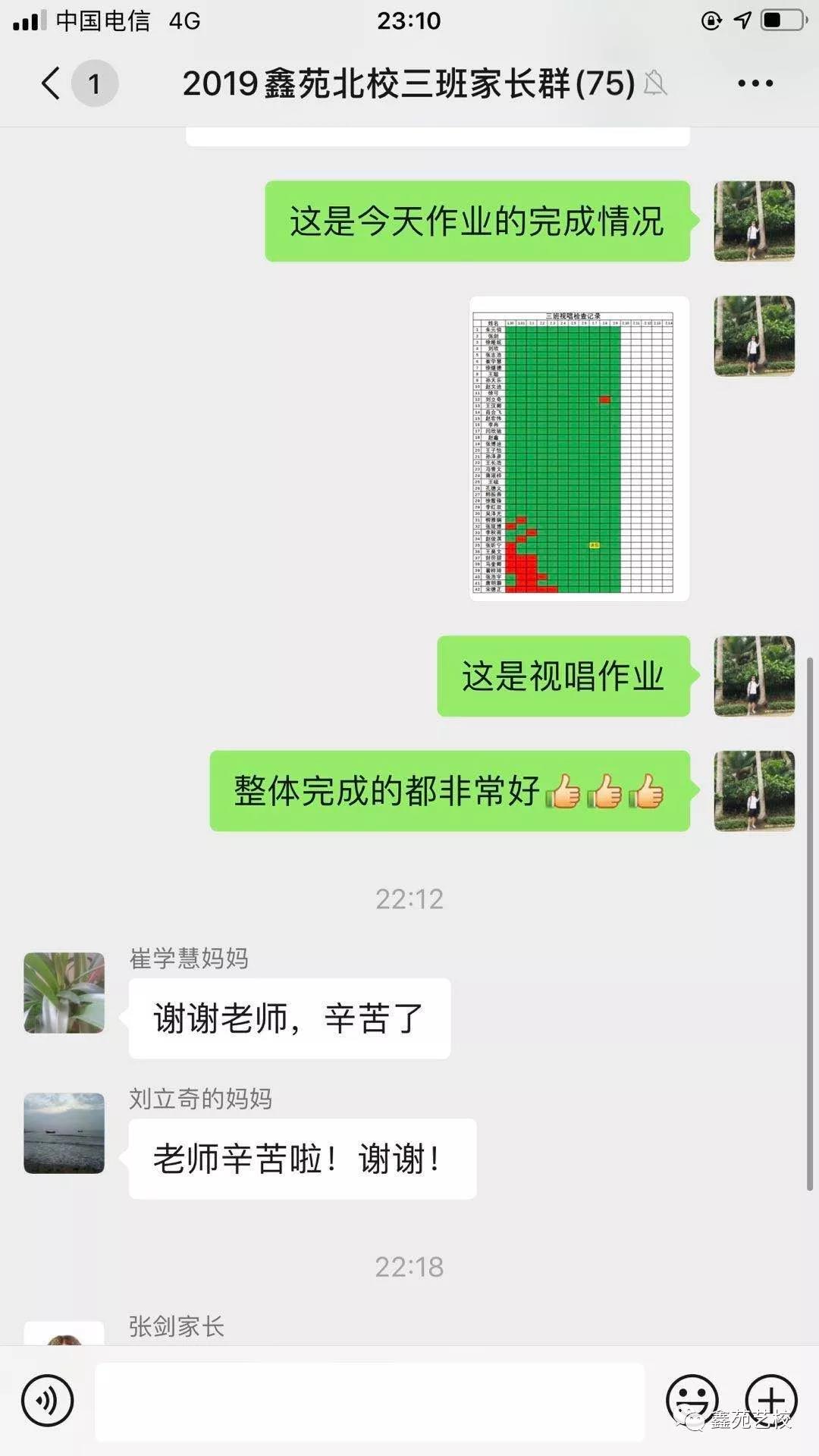Open sender avatar beside 这是视唱作业

pos(754,676)
